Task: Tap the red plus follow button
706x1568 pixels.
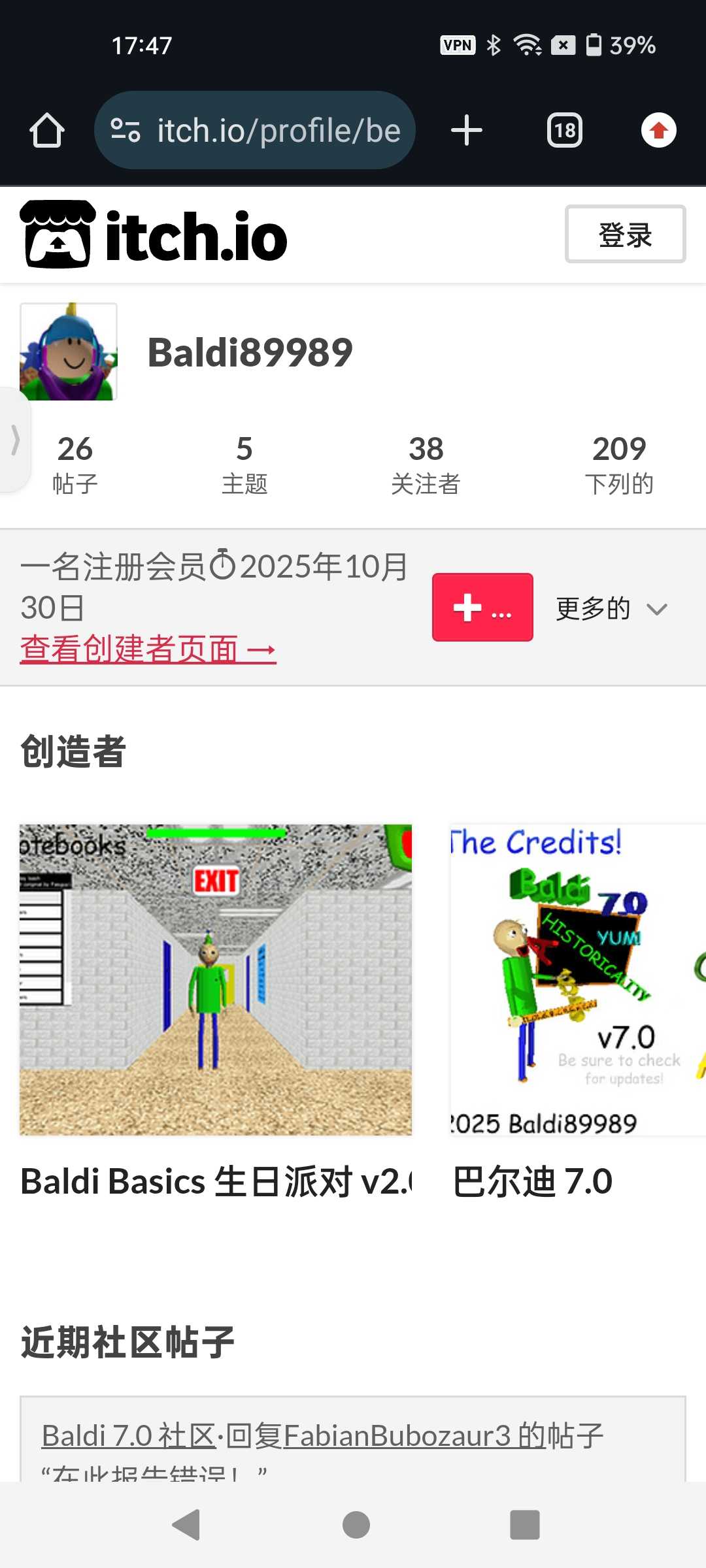Action: tap(482, 608)
